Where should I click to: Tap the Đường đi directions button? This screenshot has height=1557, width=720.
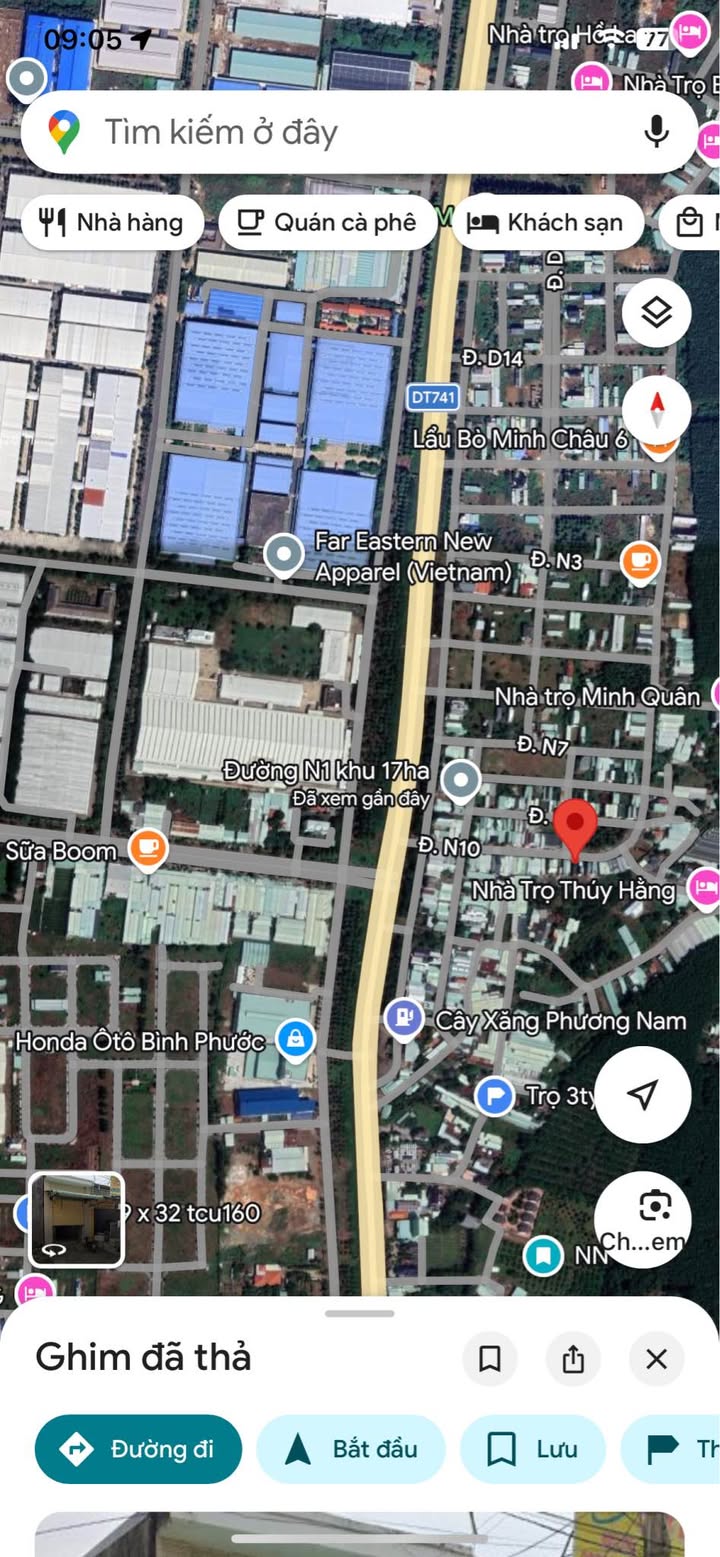click(x=139, y=1449)
